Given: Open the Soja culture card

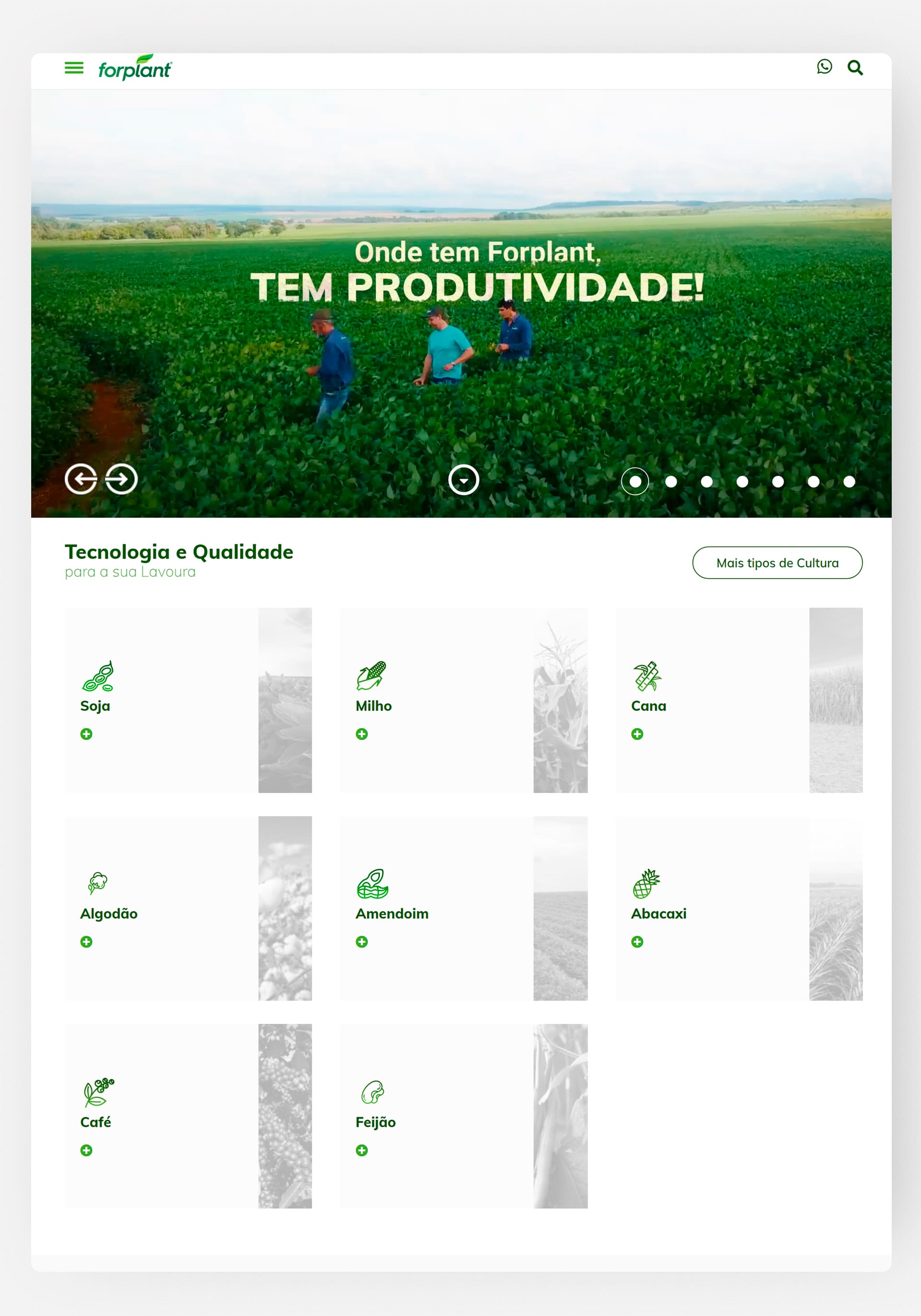Looking at the screenshot, I should [188, 700].
